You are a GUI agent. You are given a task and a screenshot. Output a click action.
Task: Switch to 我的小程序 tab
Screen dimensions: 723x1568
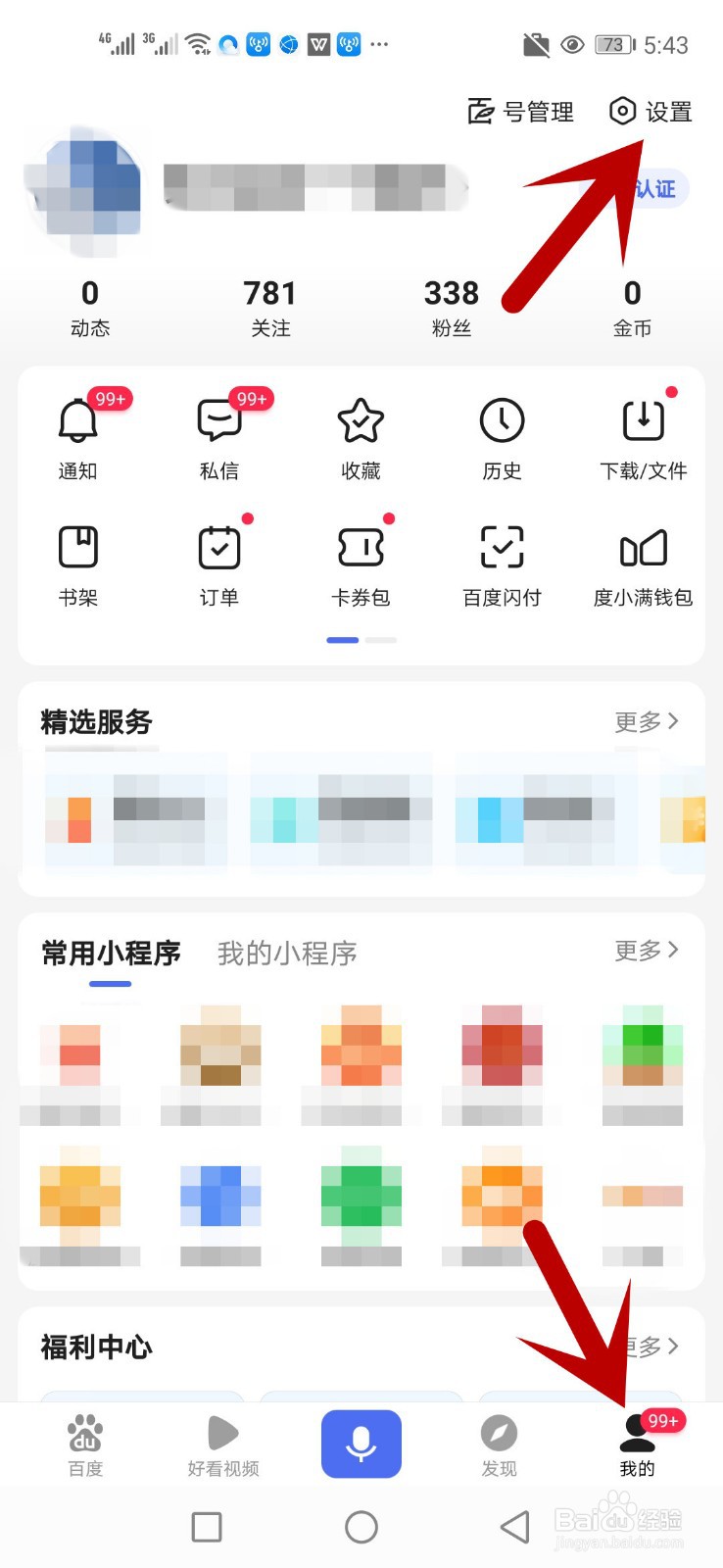(x=285, y=953)
